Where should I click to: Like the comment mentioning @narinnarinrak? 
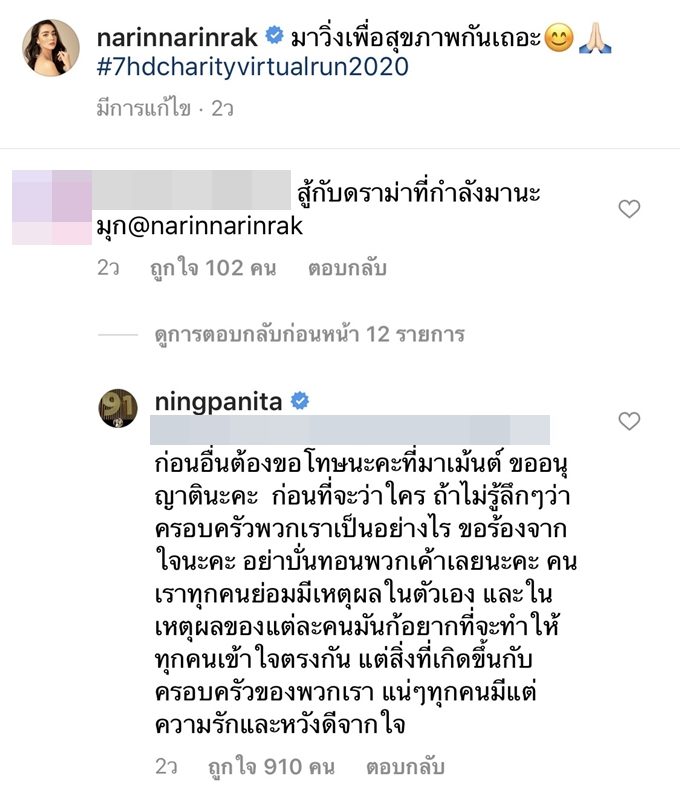pyautogui.click(x=629, y=209)
